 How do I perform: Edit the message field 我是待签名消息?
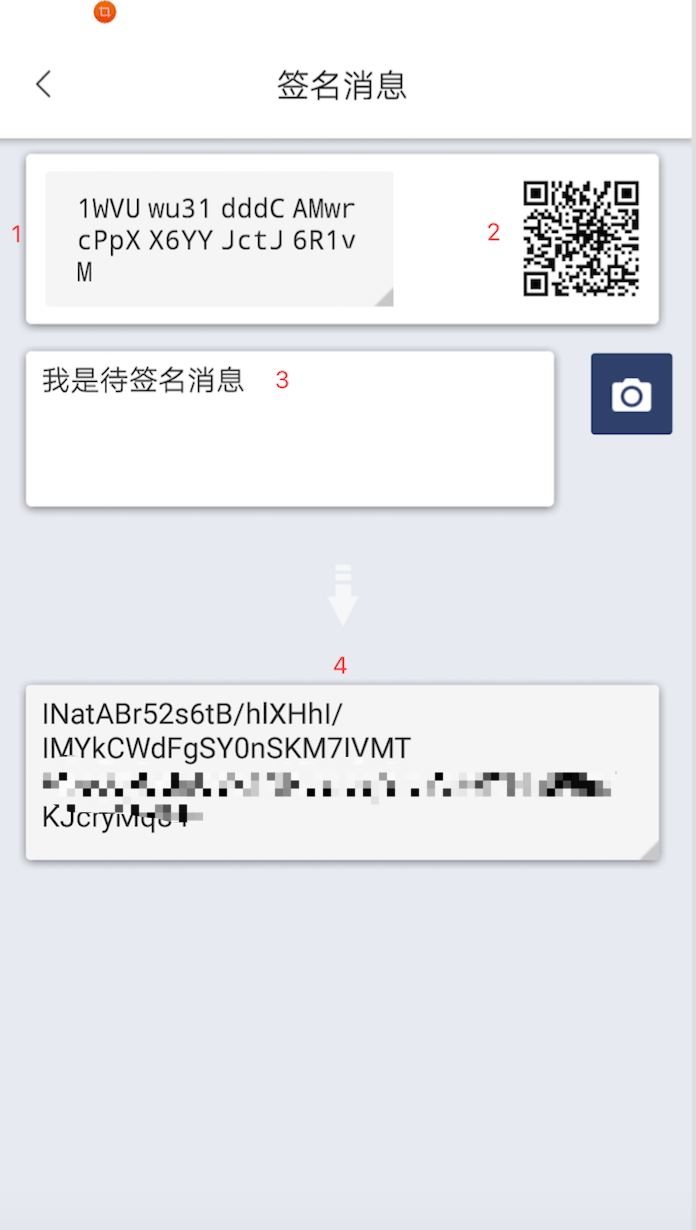289,428
